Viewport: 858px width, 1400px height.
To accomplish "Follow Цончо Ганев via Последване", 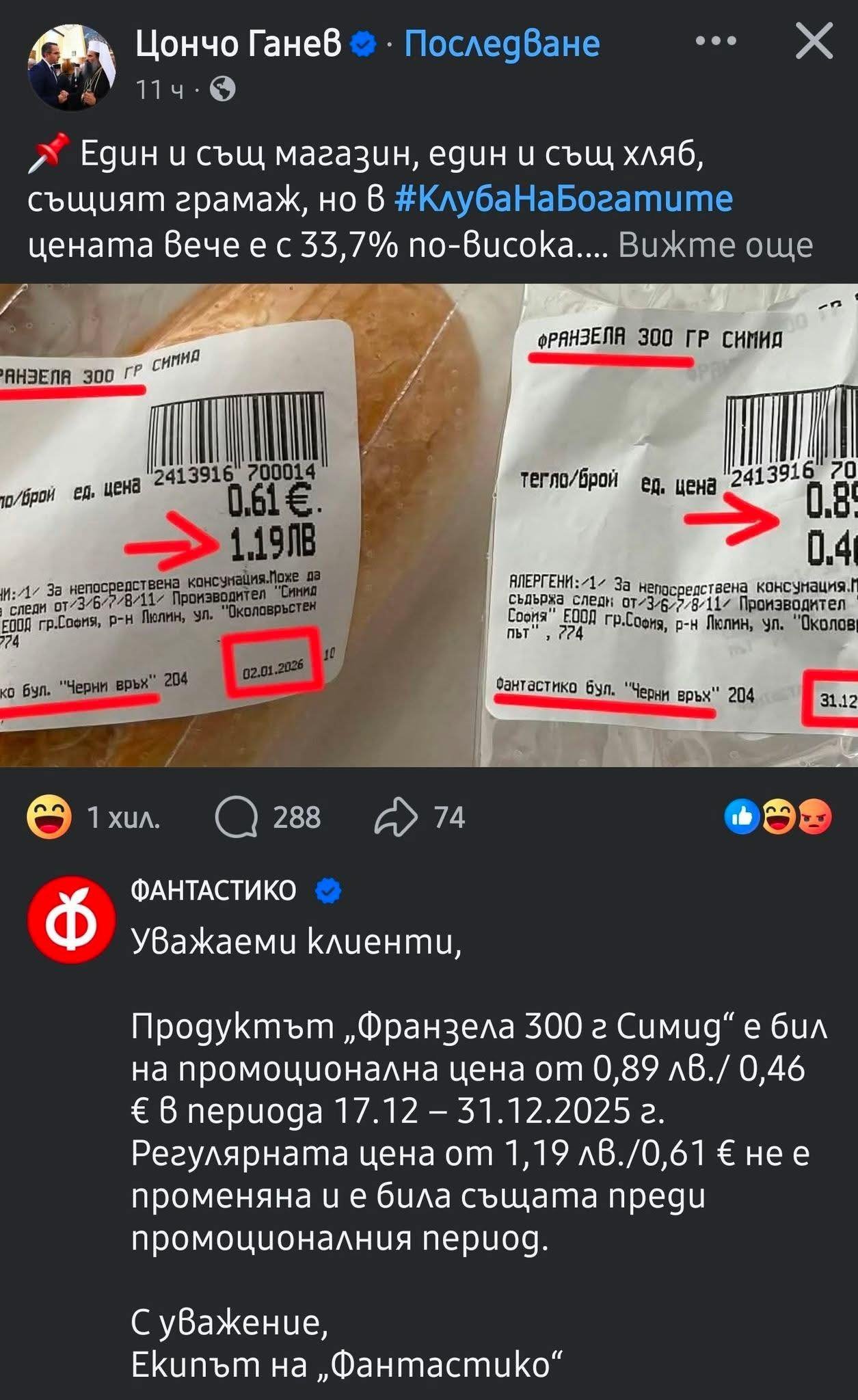I will (x=501, y=44).
